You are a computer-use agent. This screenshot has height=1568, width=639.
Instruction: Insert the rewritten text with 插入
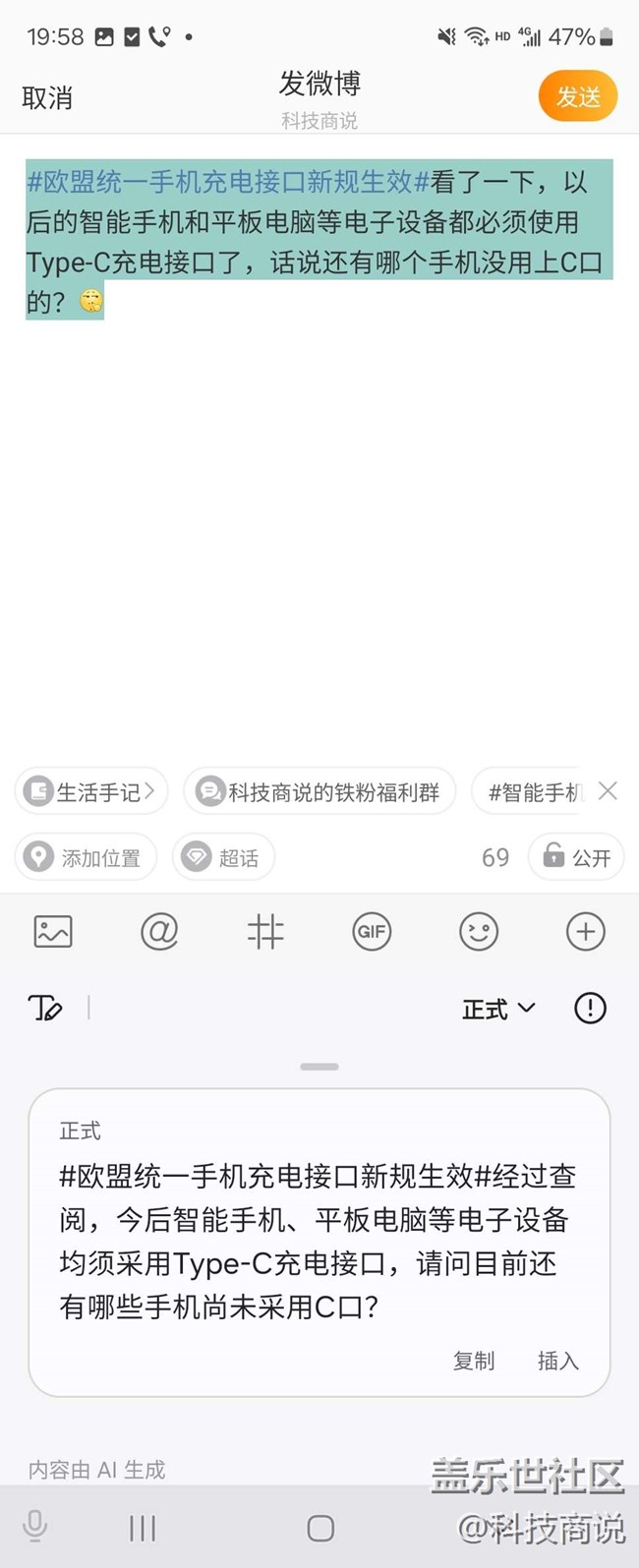tap(557, 1361)
